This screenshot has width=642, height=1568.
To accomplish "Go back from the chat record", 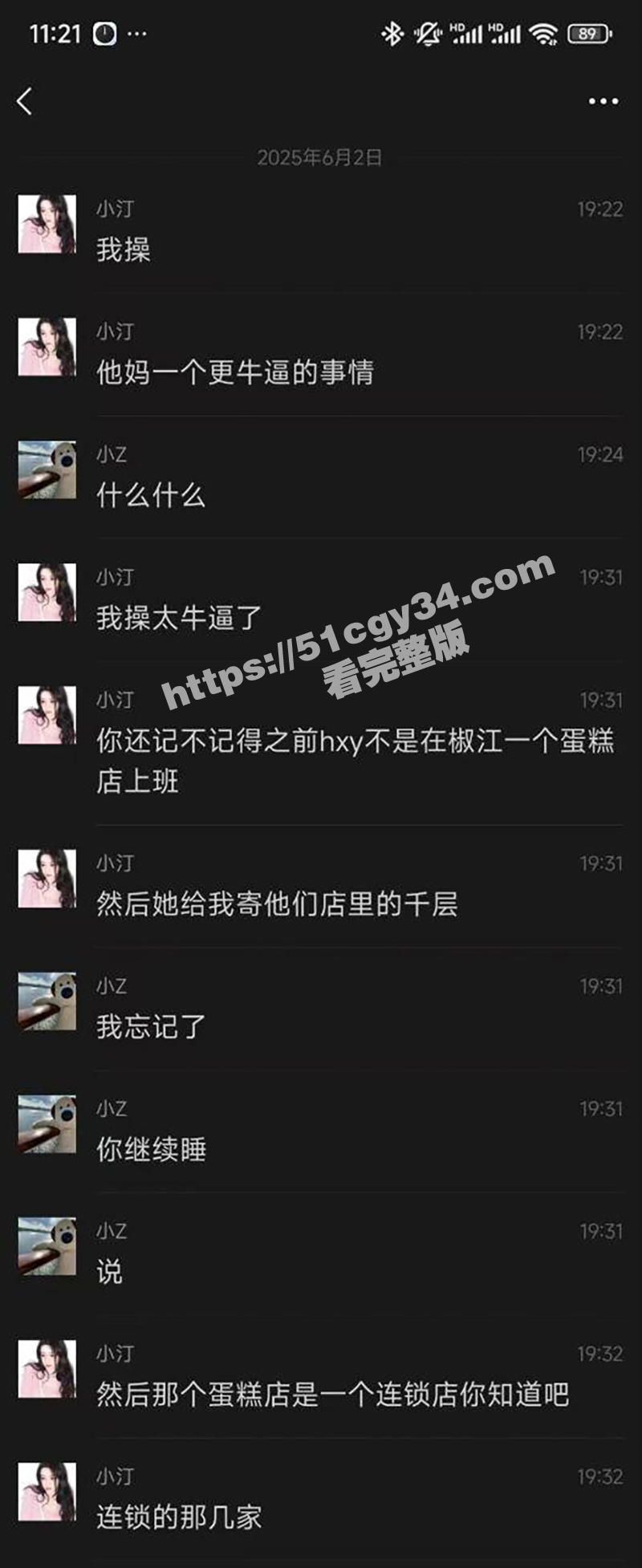I will tap(25, 101).
